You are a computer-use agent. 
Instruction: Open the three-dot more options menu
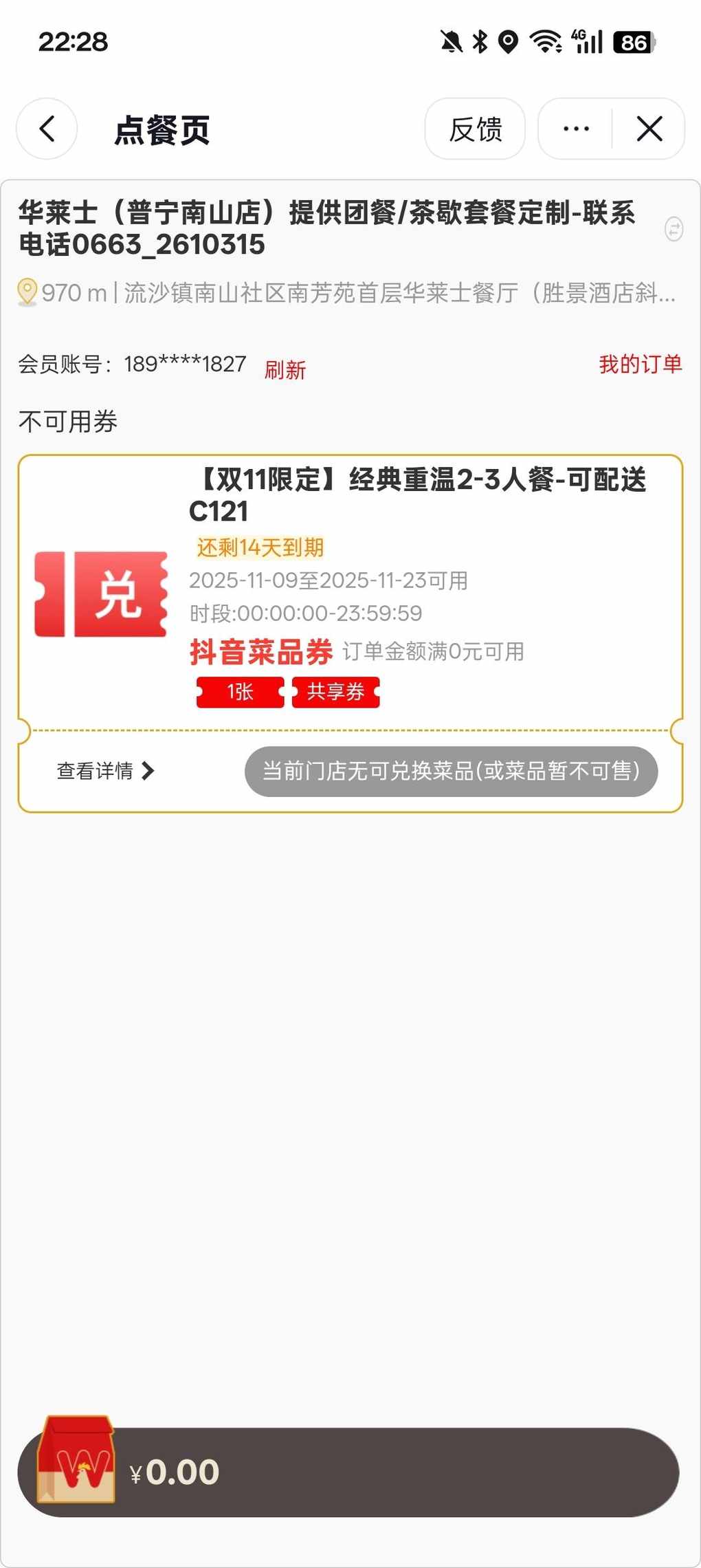tap(576, 129)
